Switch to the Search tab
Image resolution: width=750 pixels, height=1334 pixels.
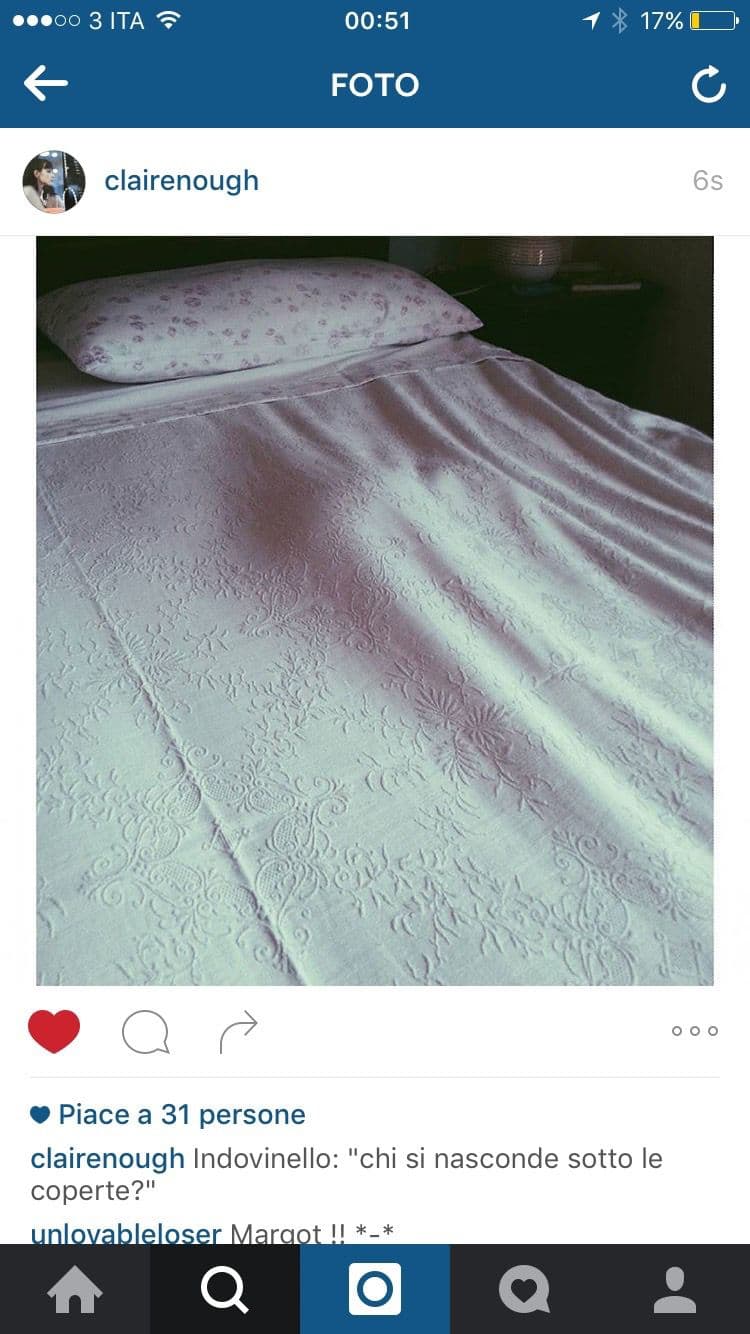(x=225, y=1290)
